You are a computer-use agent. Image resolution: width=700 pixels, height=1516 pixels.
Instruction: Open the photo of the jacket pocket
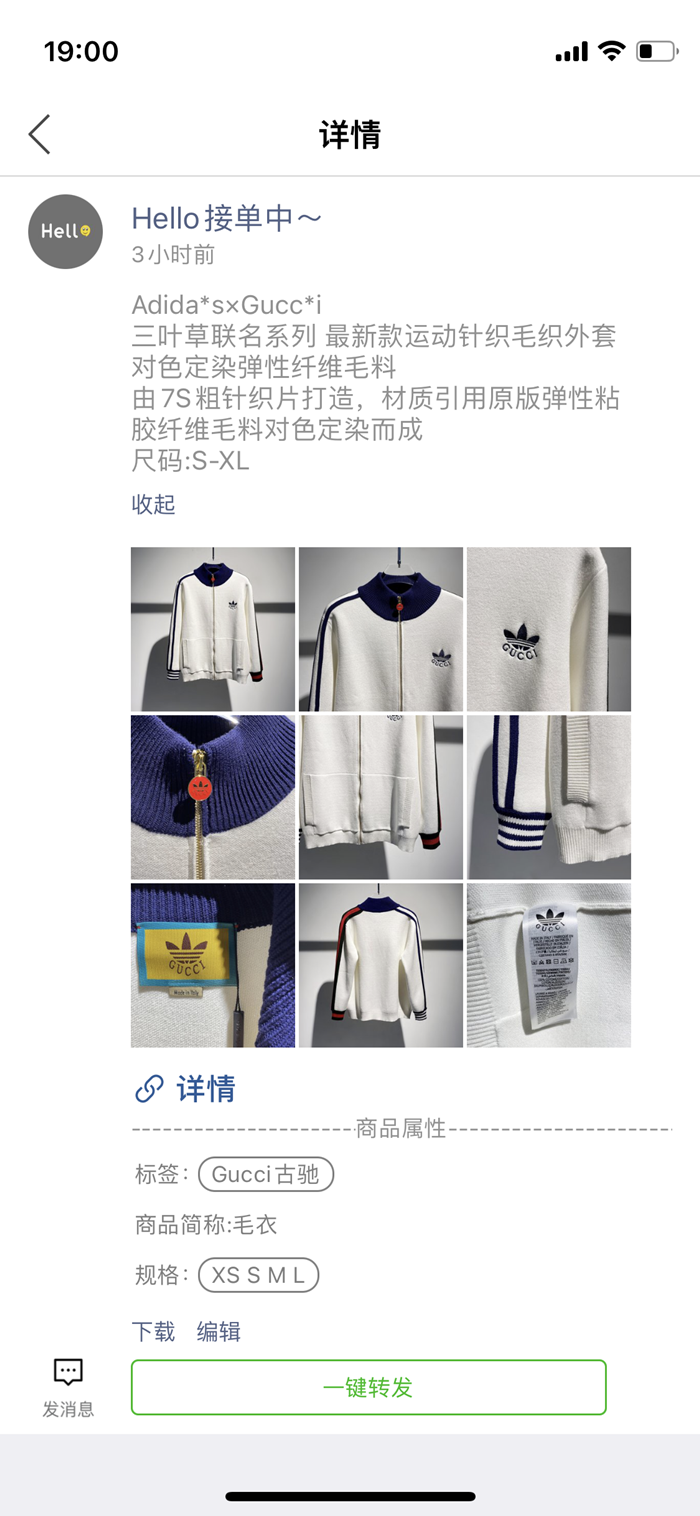(381, 797)
